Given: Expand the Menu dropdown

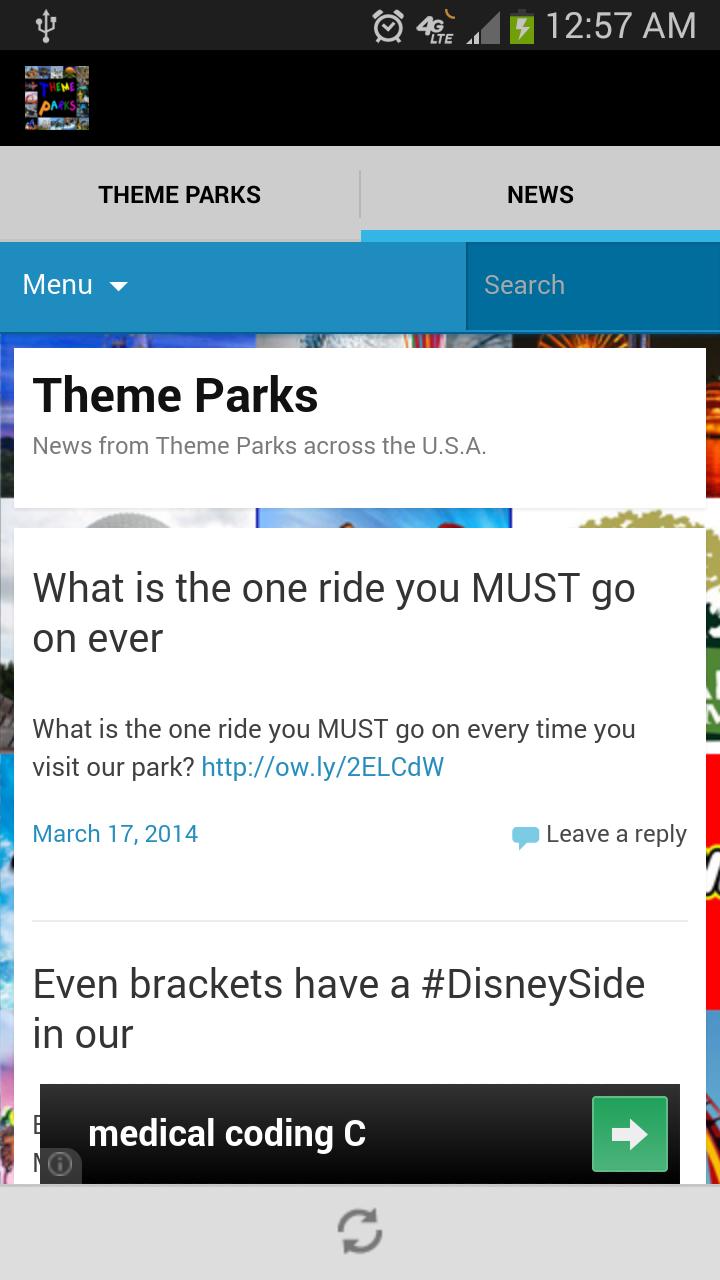Looking at the screenshot, I should tap(76, 285).
